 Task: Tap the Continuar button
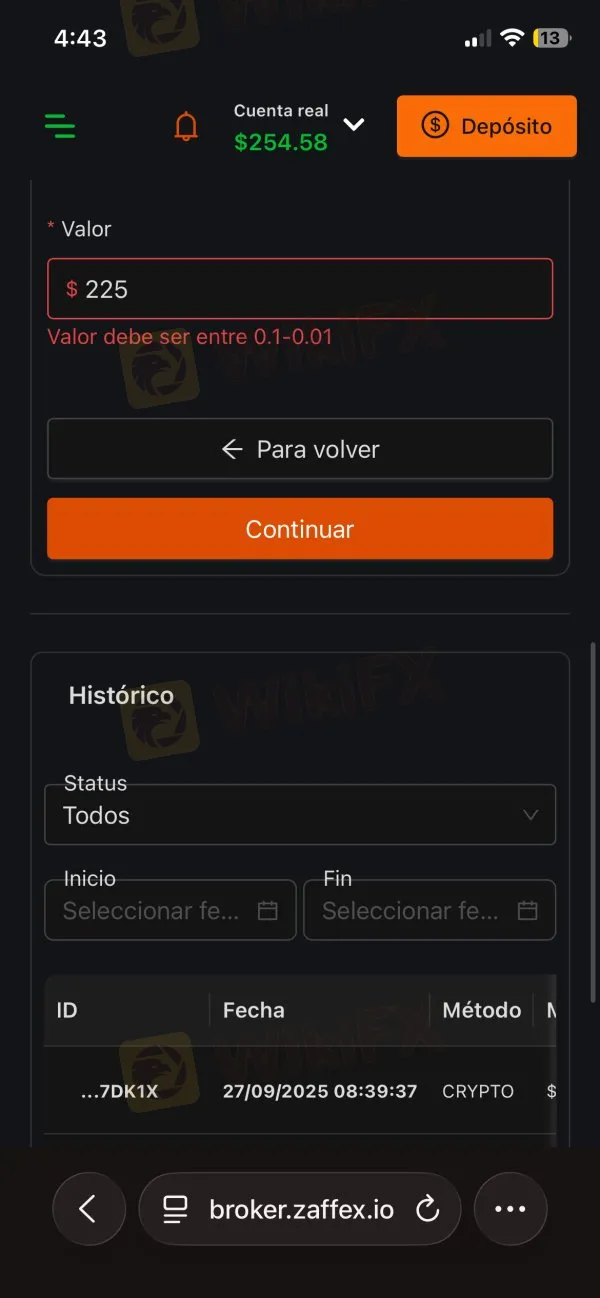tap(300, 529)
